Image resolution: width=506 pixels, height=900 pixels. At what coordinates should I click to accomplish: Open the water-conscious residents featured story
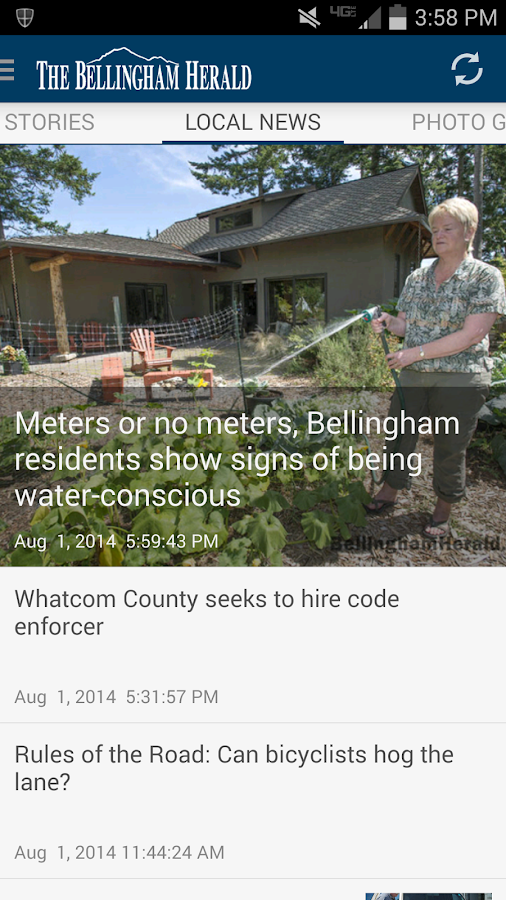253,355
